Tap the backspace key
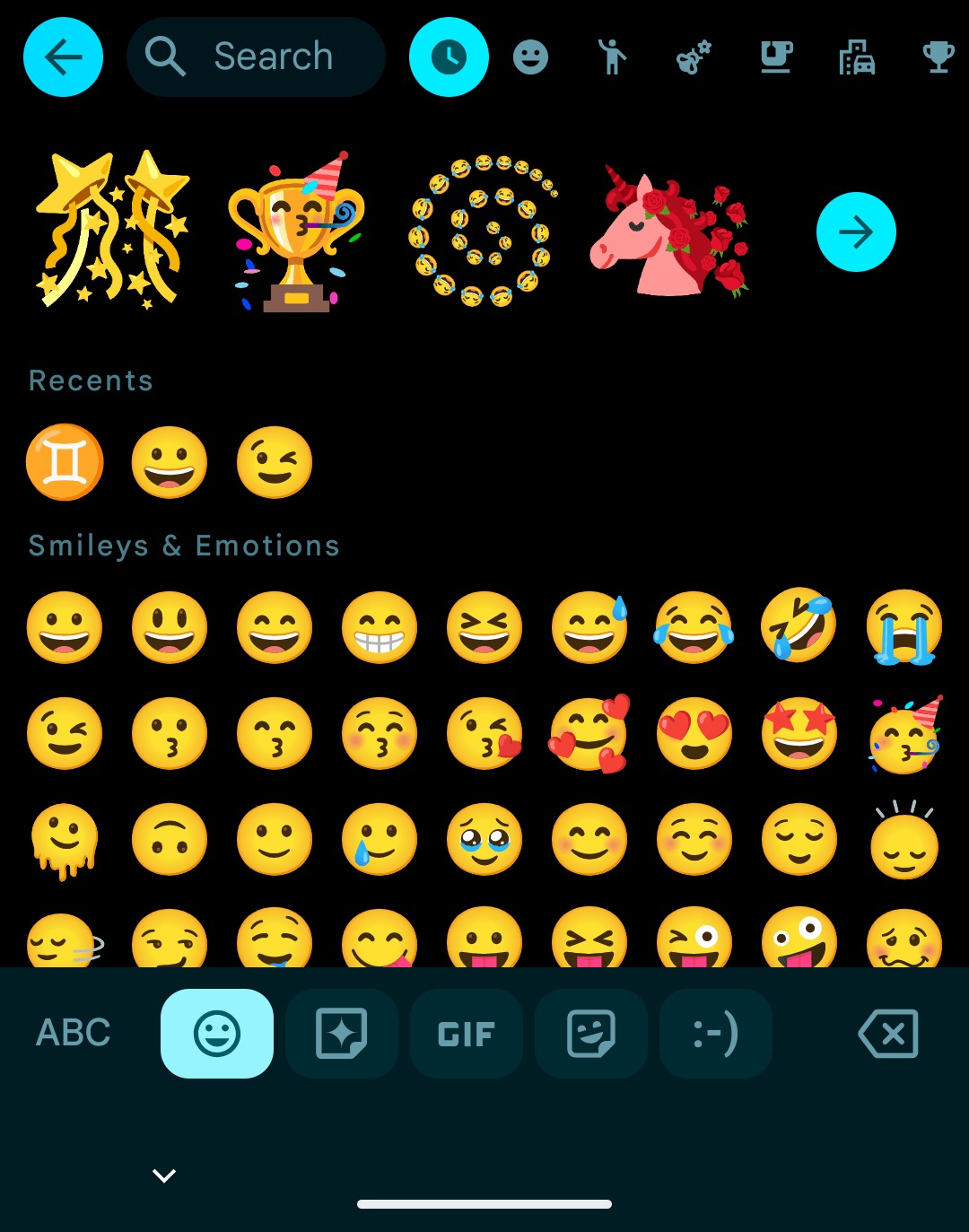969x1232 pixels. [x=888, y=1034]
